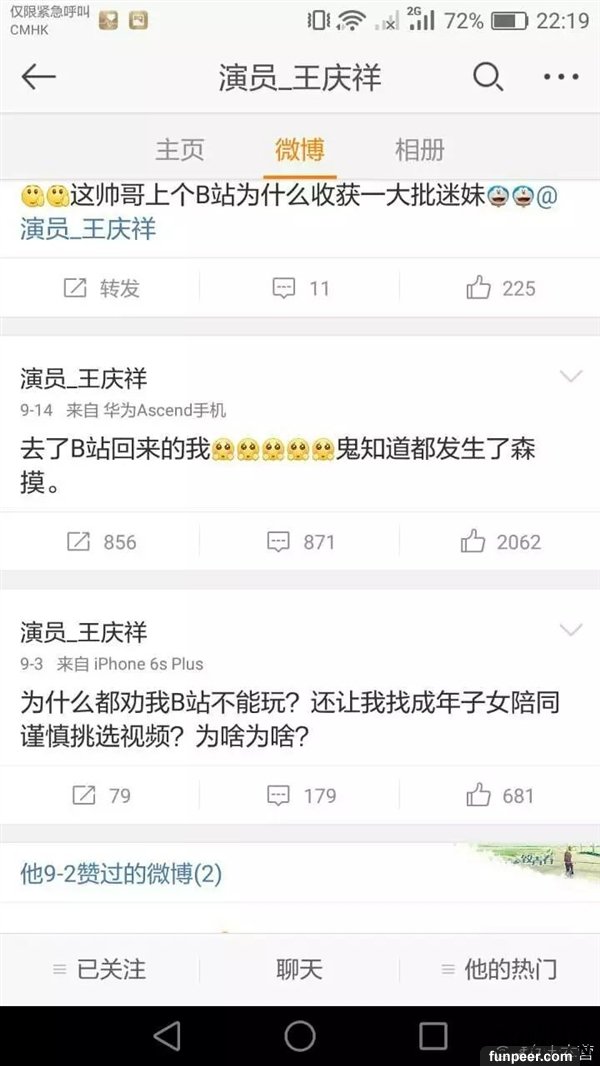Repost the 9-14 post with 856 reposts

tap(100, 542)
